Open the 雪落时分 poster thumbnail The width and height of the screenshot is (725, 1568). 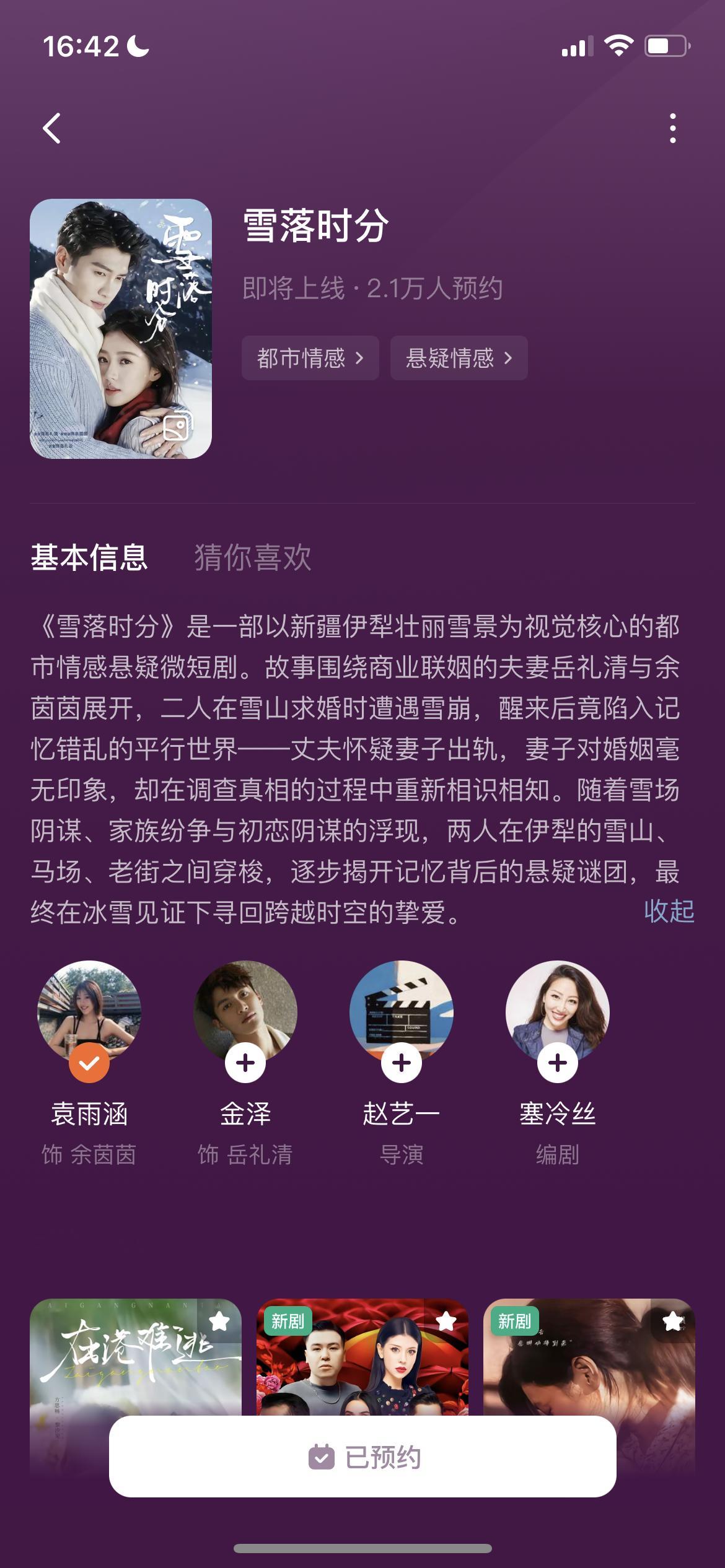click(121, 328)
